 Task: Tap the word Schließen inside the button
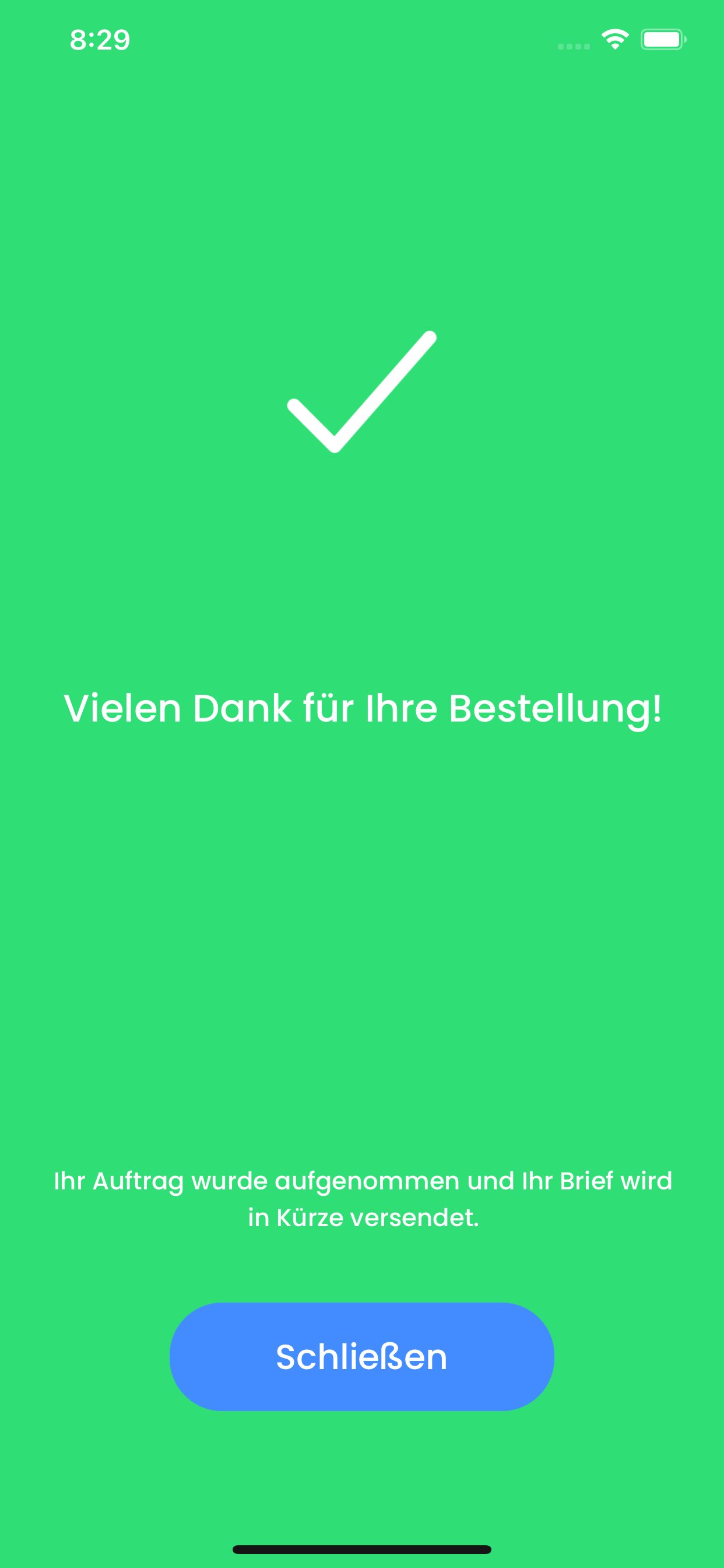click(362, 1359)
